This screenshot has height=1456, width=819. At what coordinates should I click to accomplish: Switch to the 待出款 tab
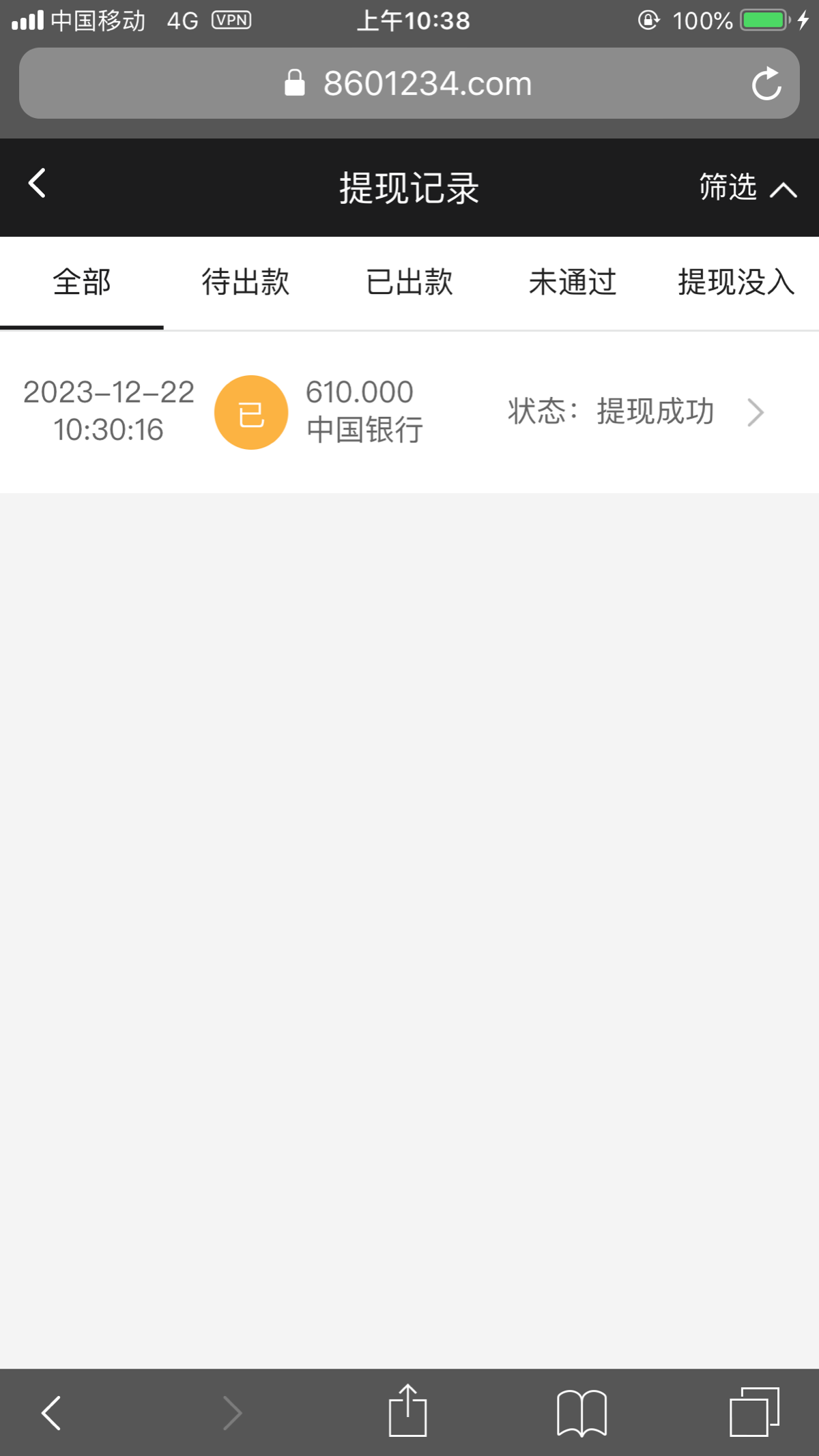click(x=246, y=282)
